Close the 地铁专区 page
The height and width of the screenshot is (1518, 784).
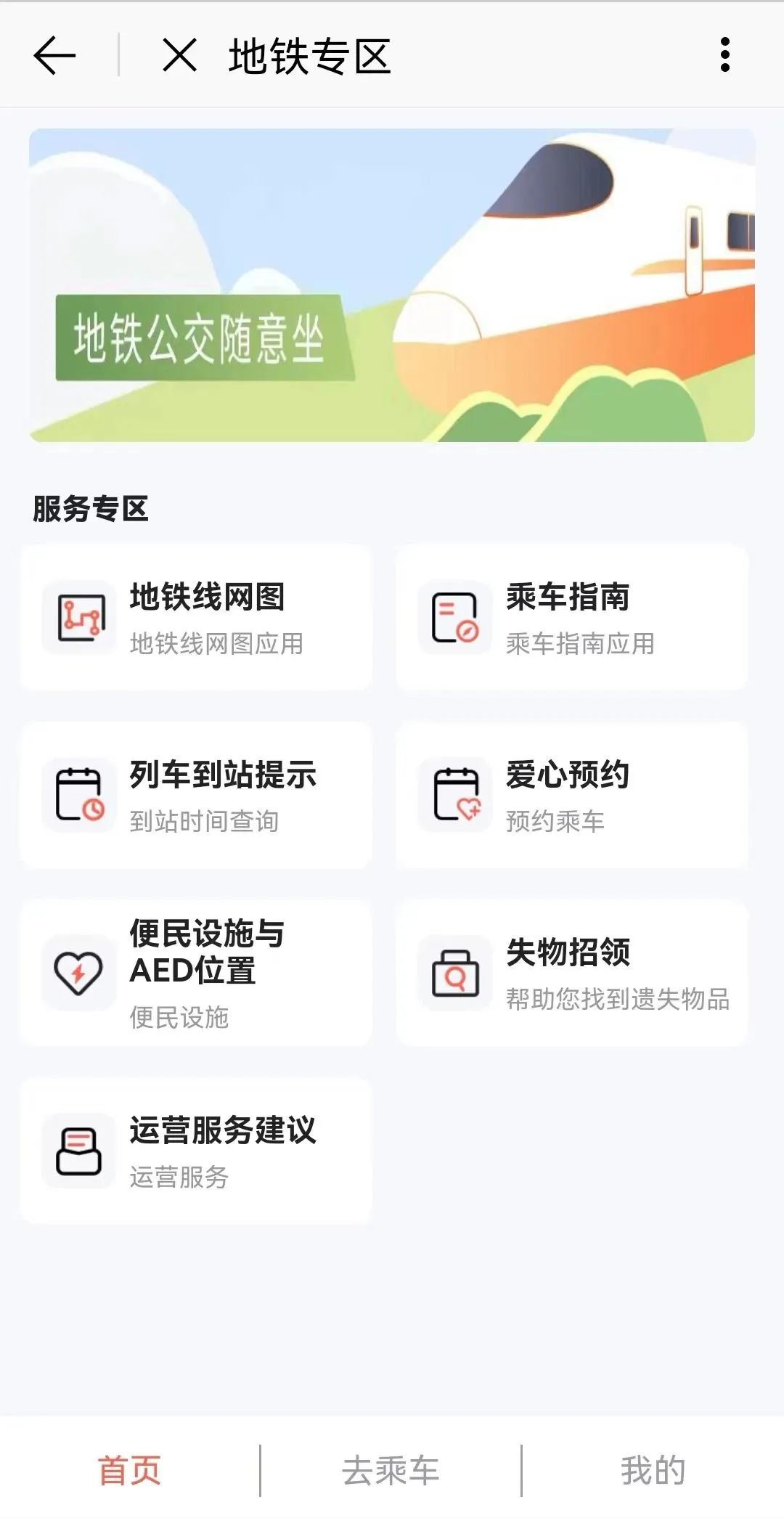point(179,55)
